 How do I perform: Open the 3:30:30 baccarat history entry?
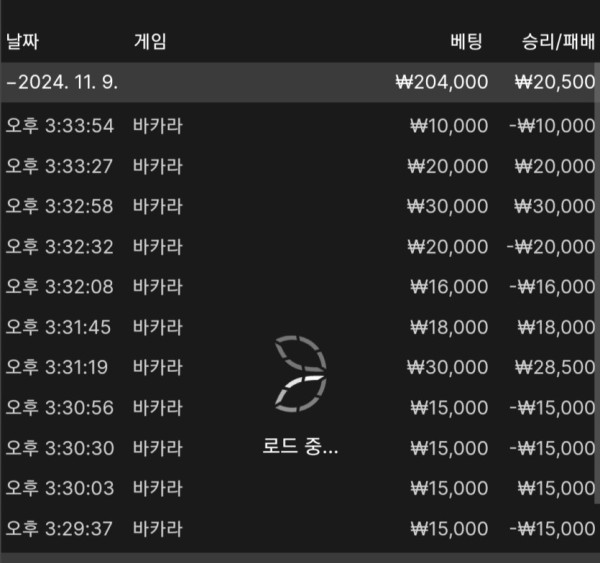click(x=300, y=448)
